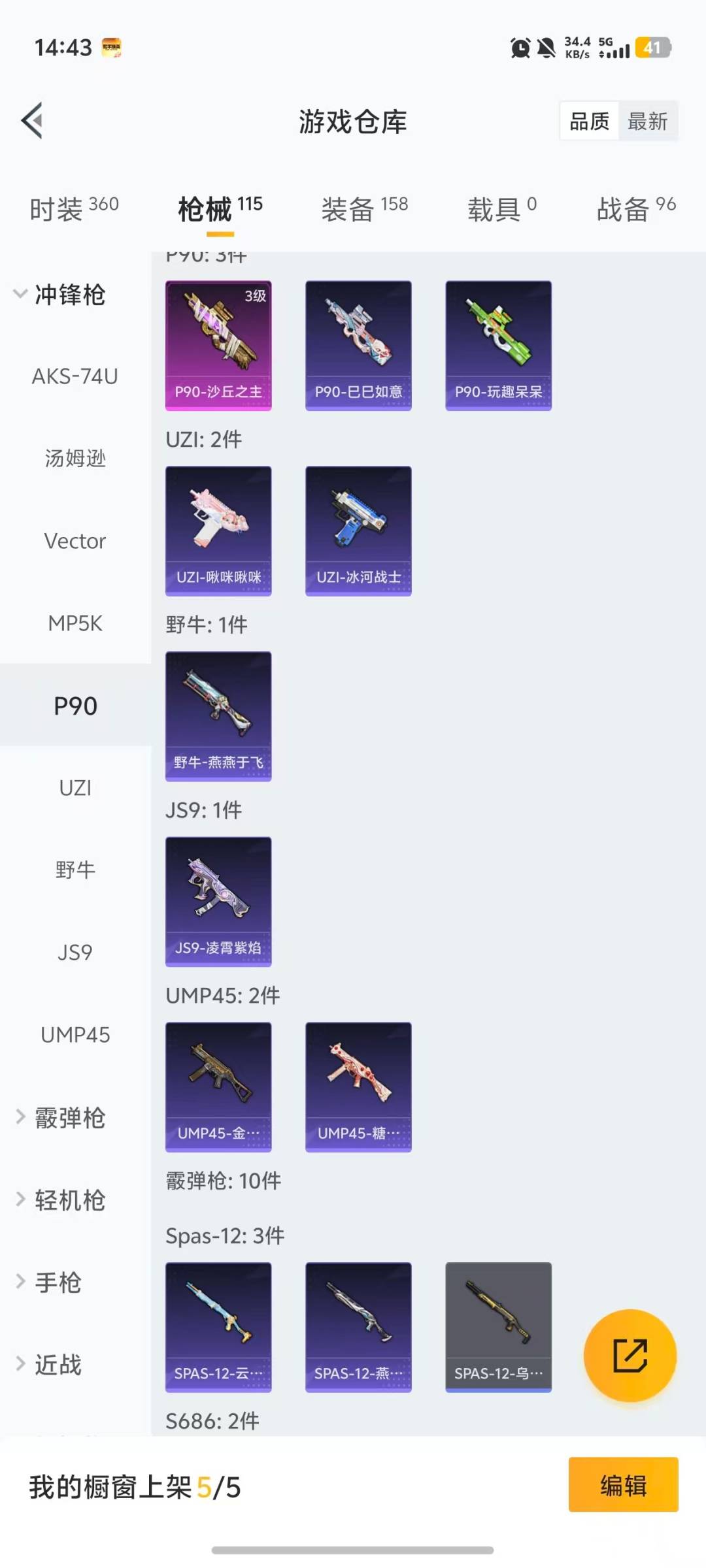Select the UZI-啾咪啾咪 pink skin
This screenshot has height=1568, width=706.
[x=218, y=531]
